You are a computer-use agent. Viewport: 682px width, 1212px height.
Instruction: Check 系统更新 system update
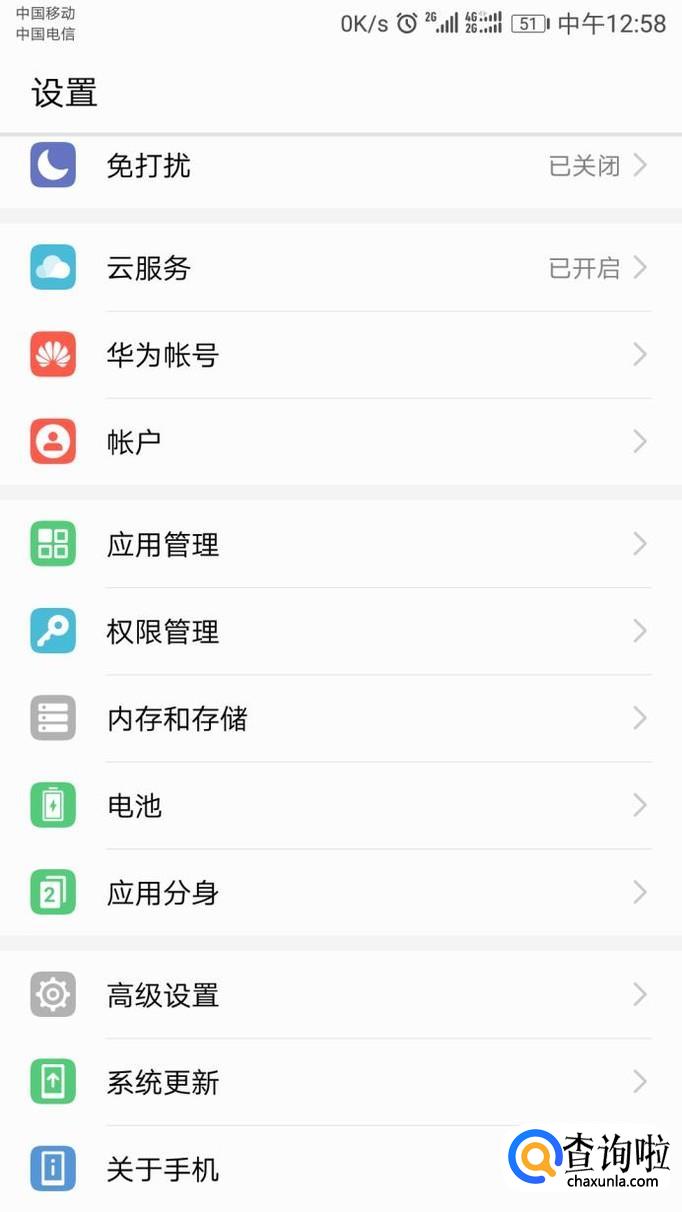pos(340,1083)
